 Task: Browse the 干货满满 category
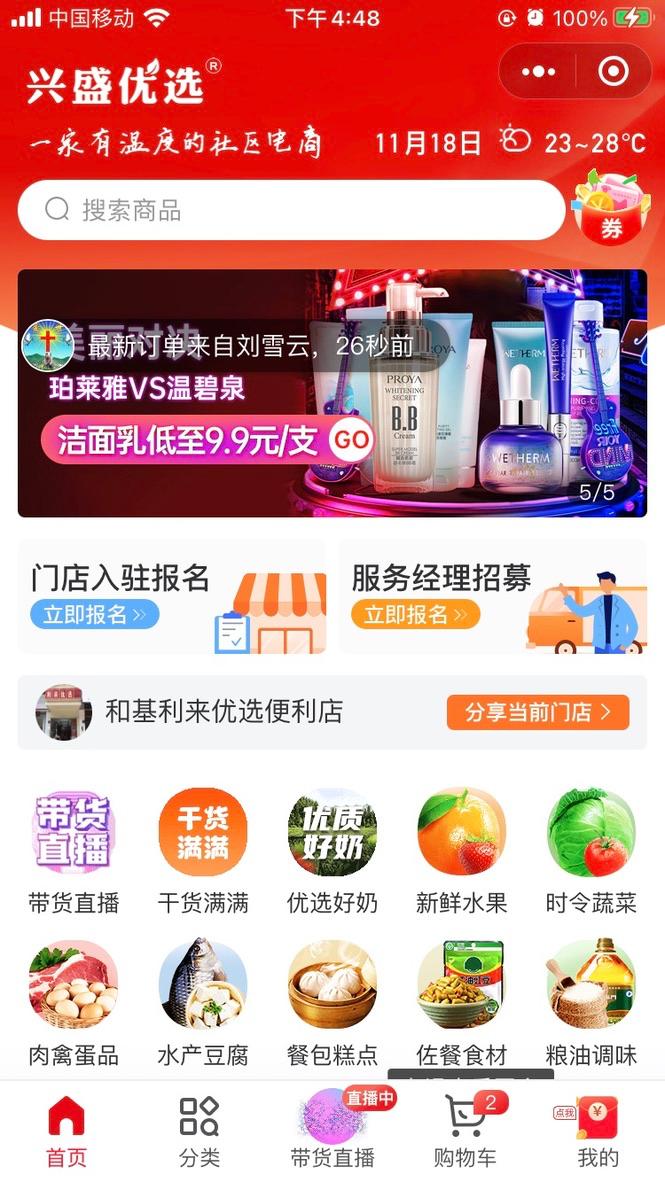point(202,832)
